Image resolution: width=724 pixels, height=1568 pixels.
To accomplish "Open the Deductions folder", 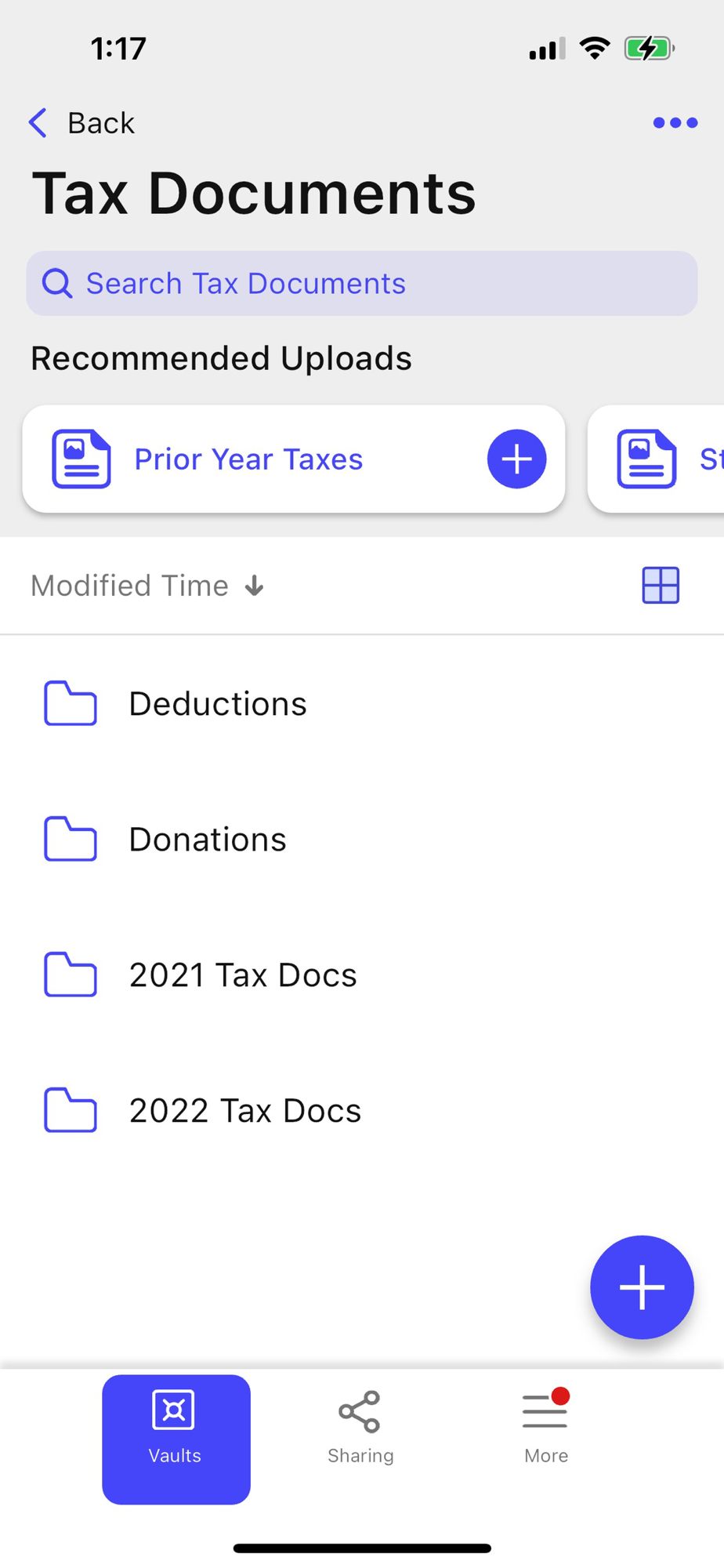I will coord(362,703).
